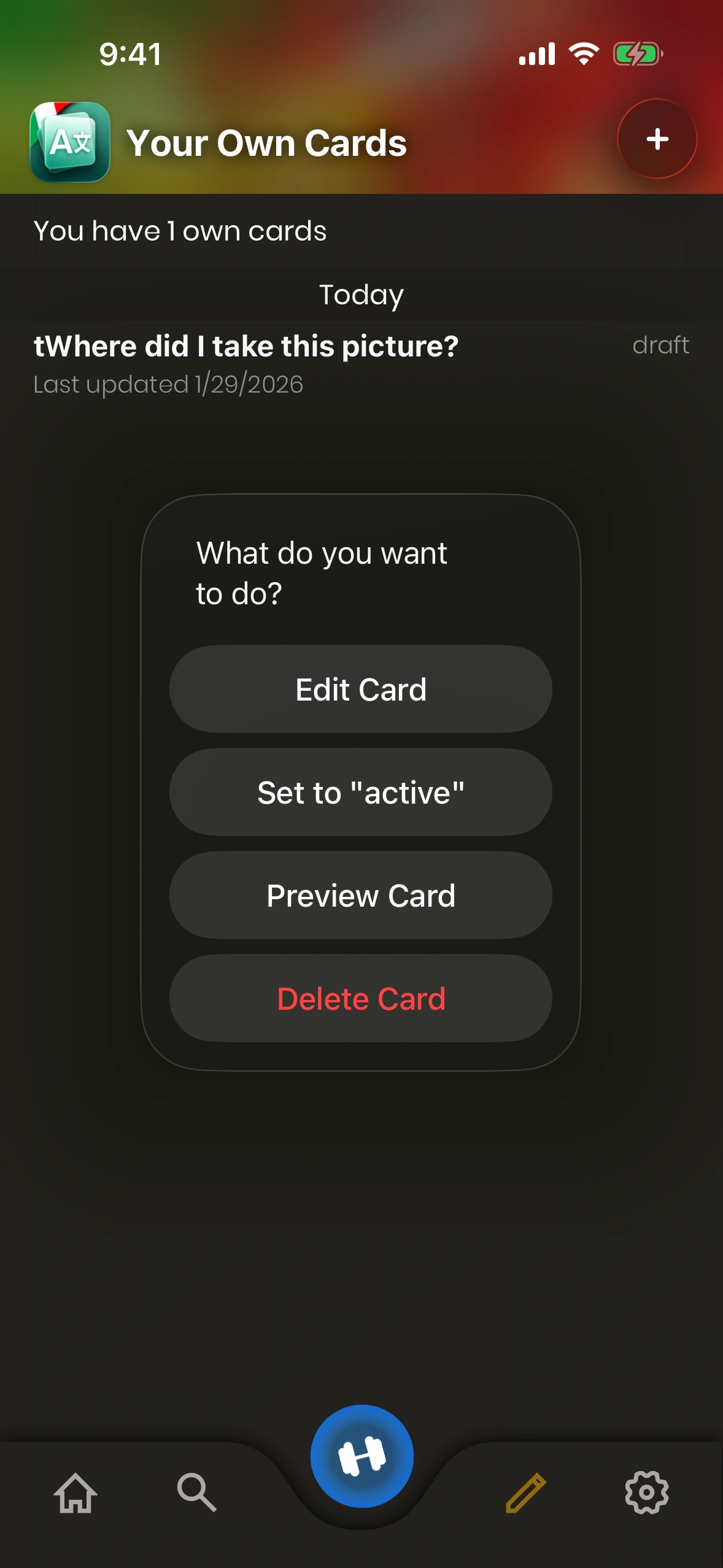The height and width of the screenshot is (1568, 723).
Task: Start training with the dumbbell button
Action: tap(361, 1456)
